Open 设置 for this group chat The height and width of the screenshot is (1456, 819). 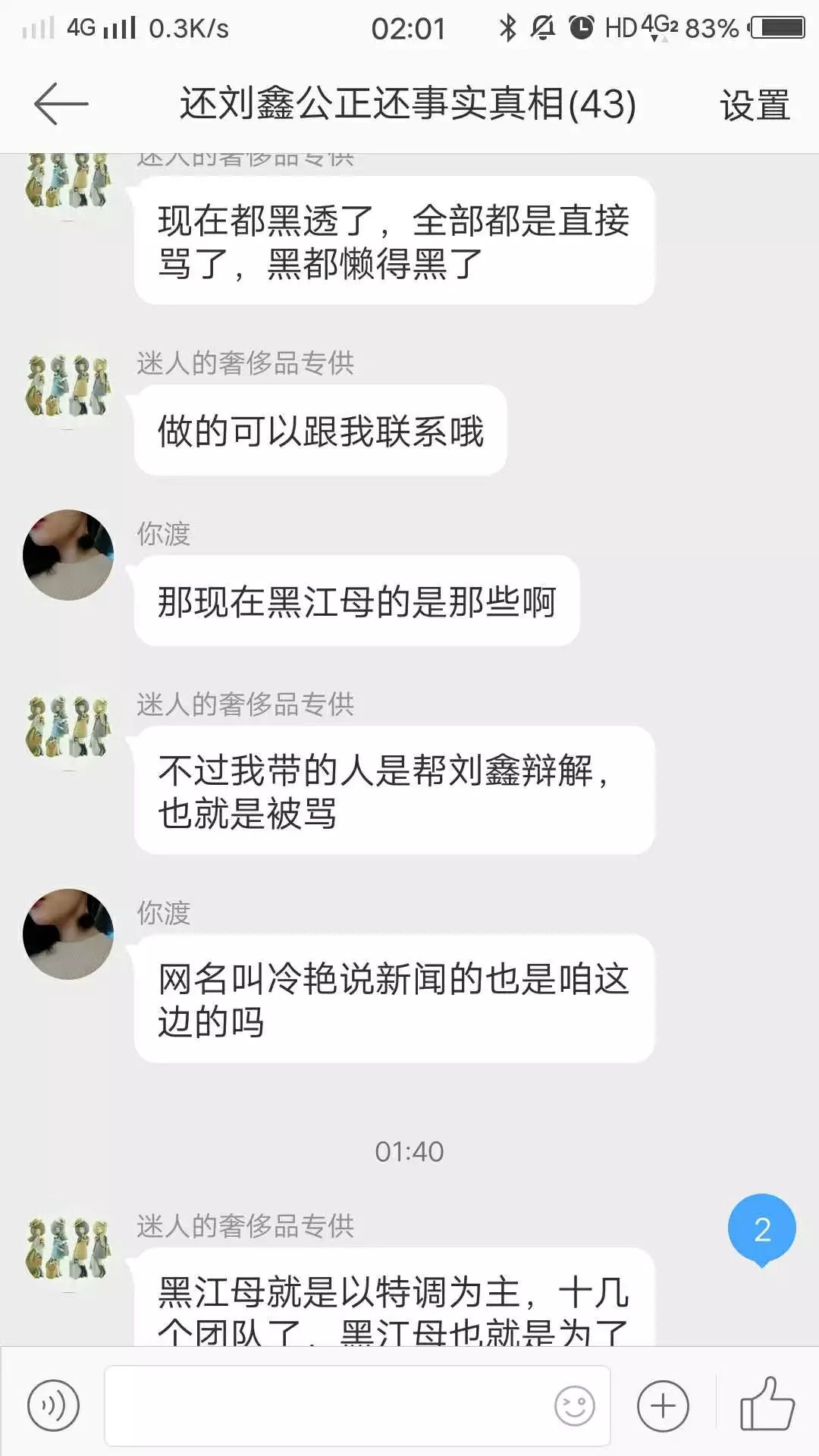pyautogui.click(x=755, y=105)
